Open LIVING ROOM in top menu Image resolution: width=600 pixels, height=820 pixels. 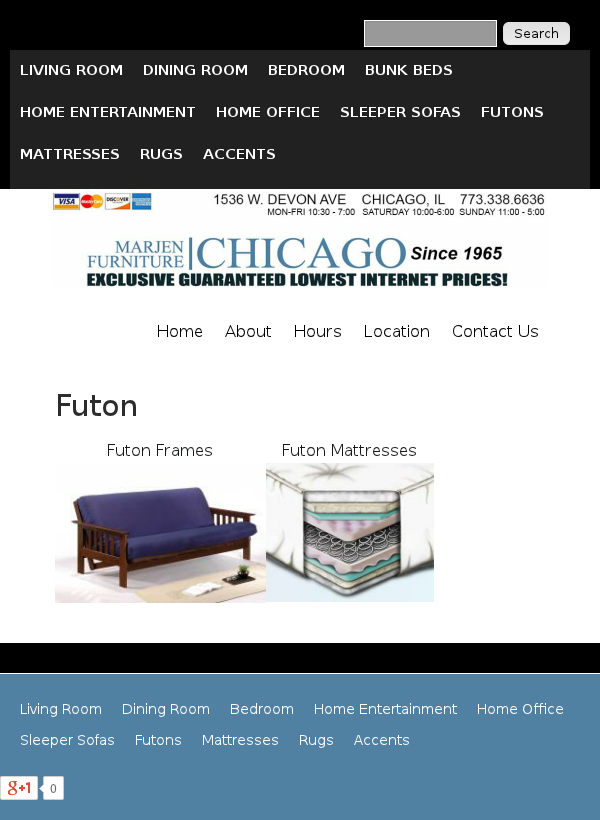coord(71,70)
